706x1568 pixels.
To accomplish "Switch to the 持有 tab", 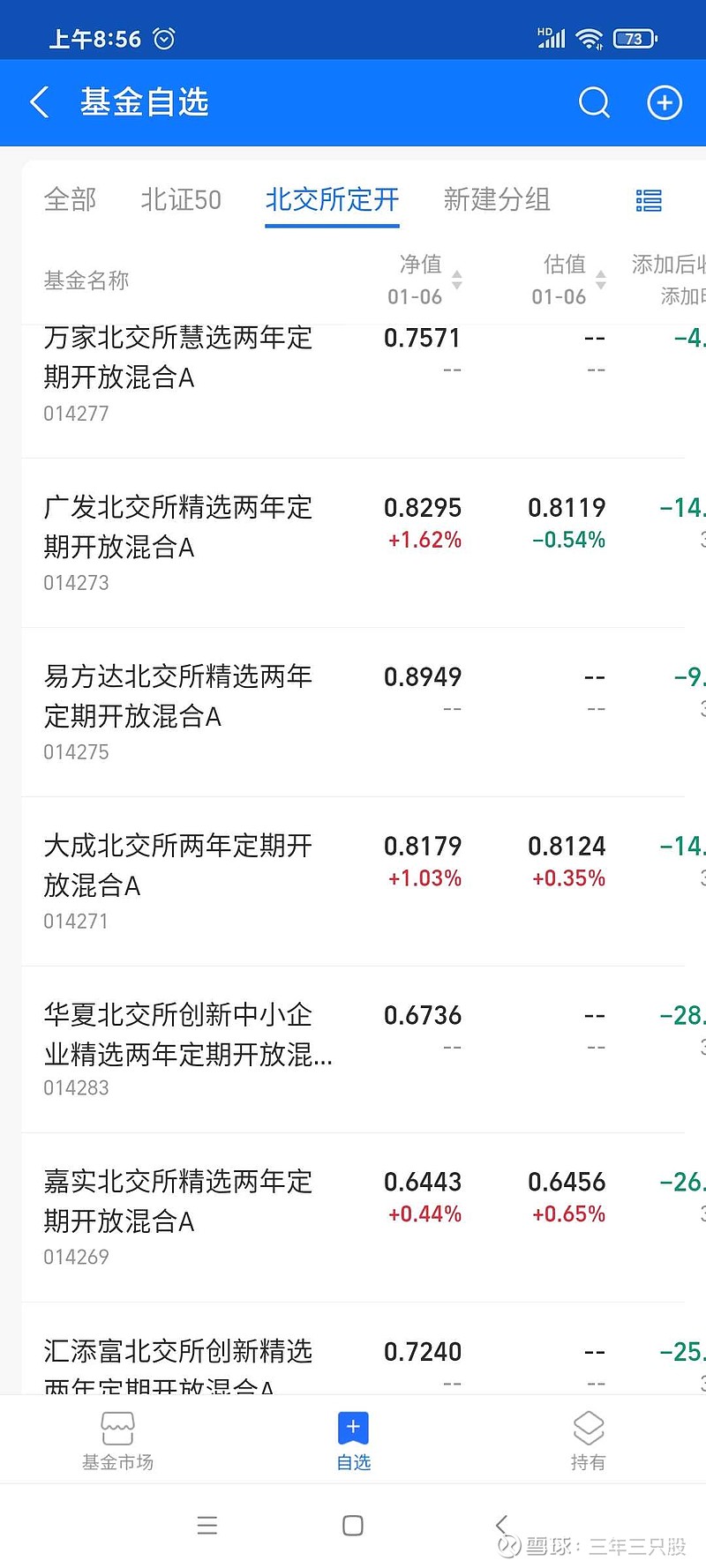I will point(588,1440).
